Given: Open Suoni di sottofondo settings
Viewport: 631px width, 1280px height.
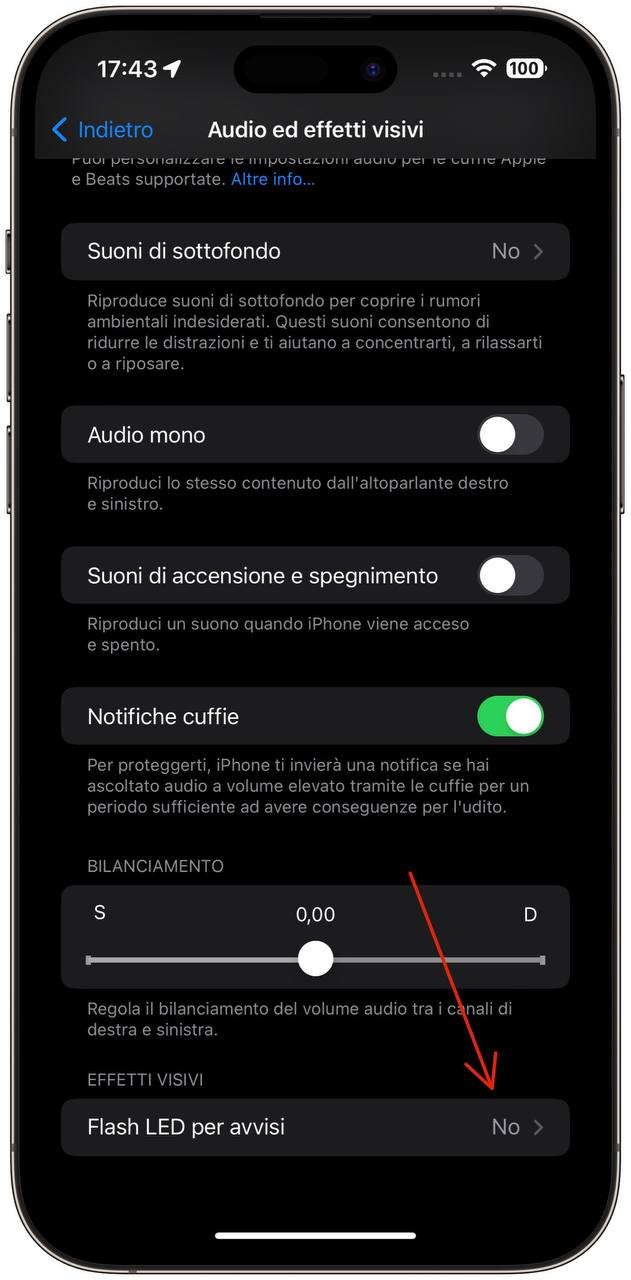Looking at the screenshot, I should 315,251.
